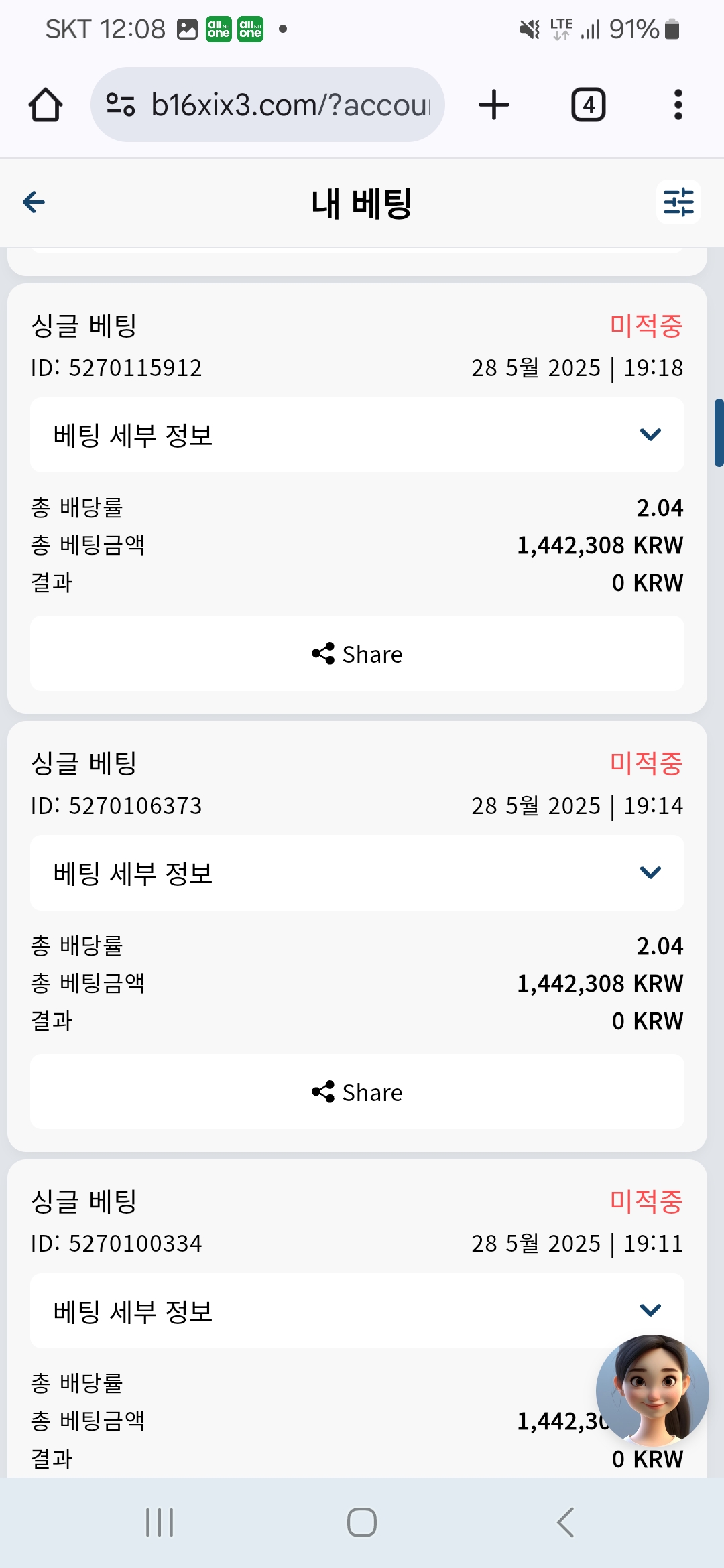Go back using the blue arrow

[34, 202]
